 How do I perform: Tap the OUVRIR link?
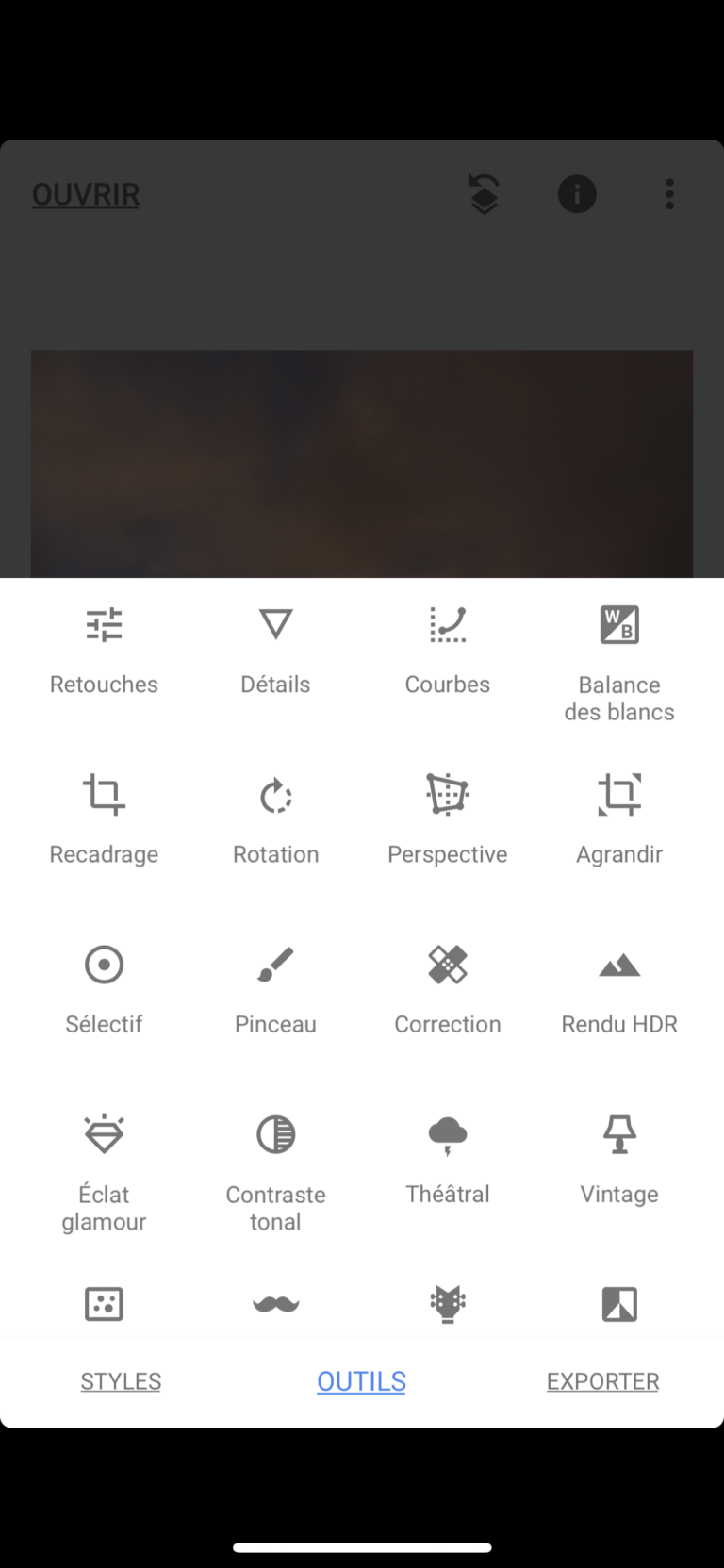[x=86, y=194]
